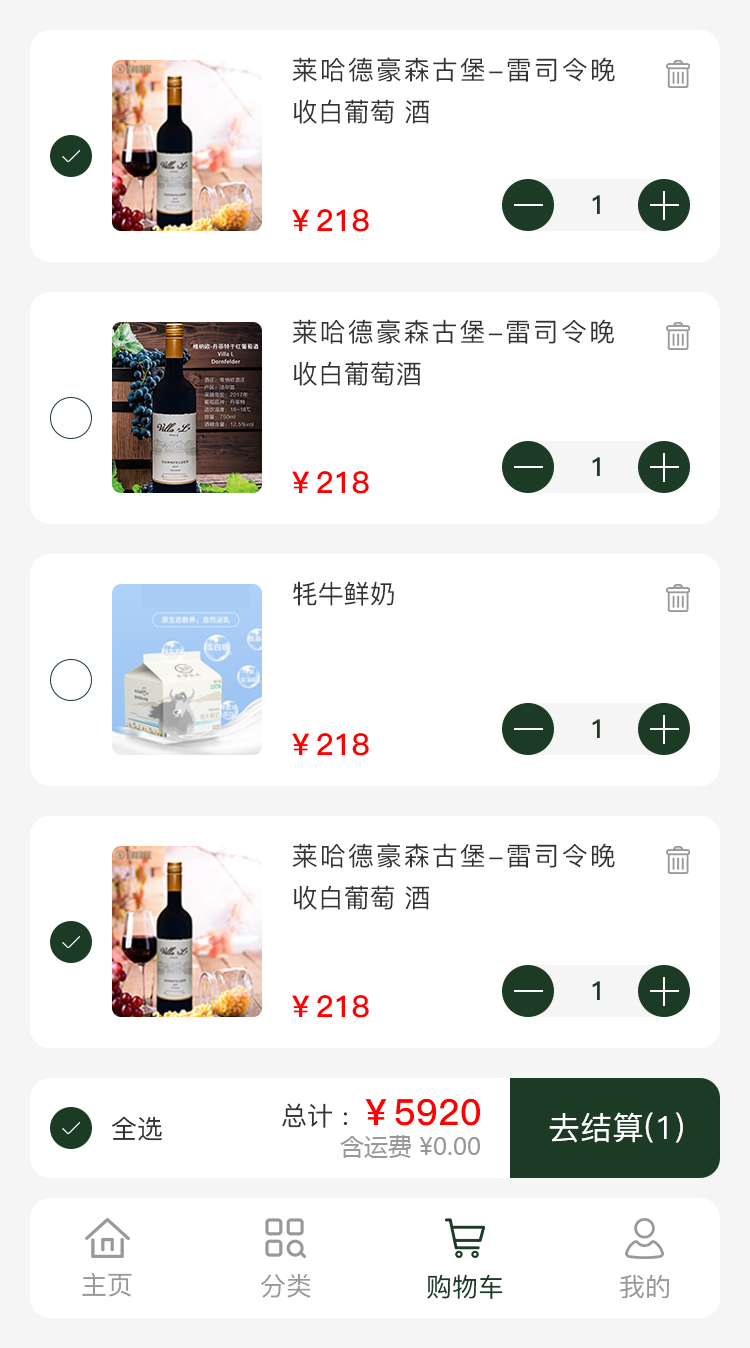Screen dimensions: 750x1348
Task: Increase the 牦牛鲜奶 quantity by one
Action: (664, 729)
